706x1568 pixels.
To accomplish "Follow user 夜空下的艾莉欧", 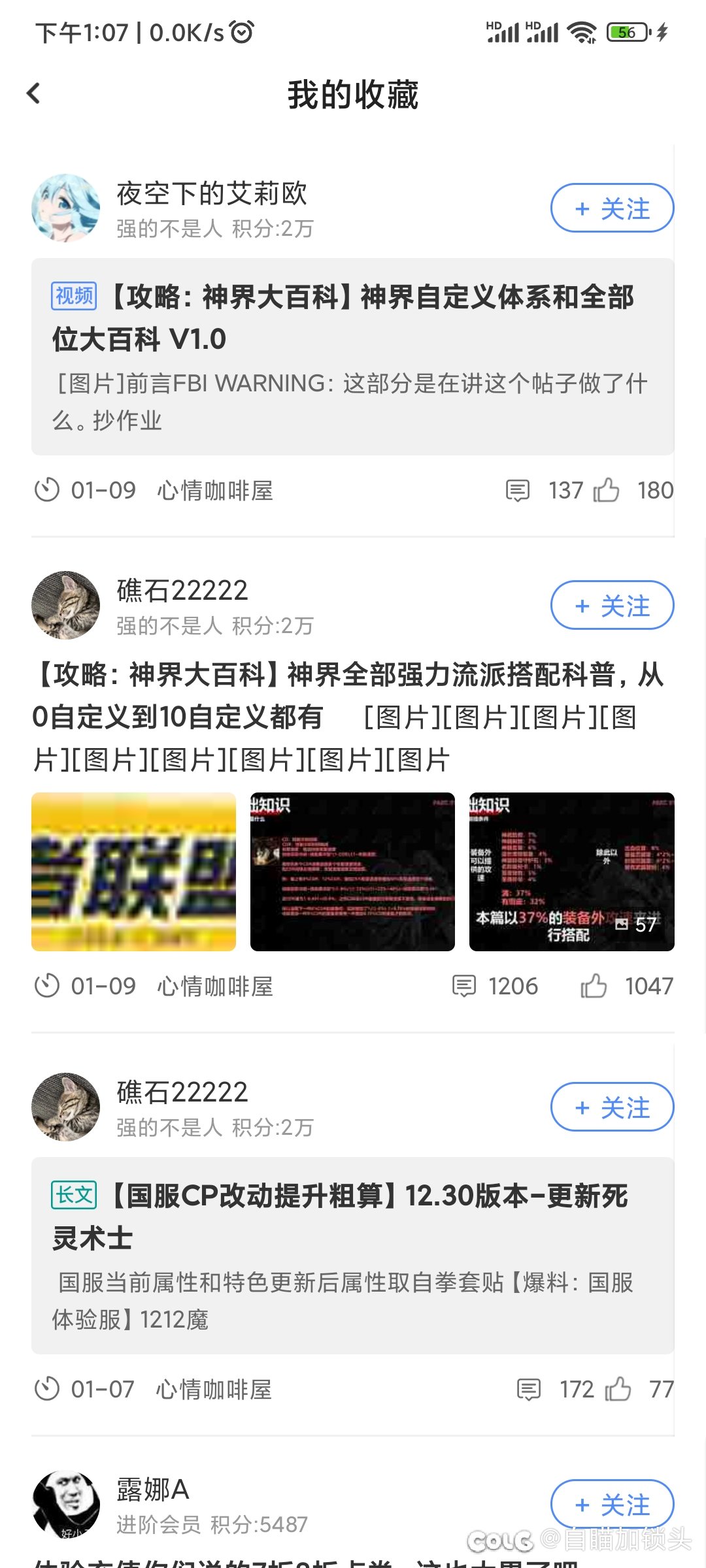I will [x=612, y=208].
